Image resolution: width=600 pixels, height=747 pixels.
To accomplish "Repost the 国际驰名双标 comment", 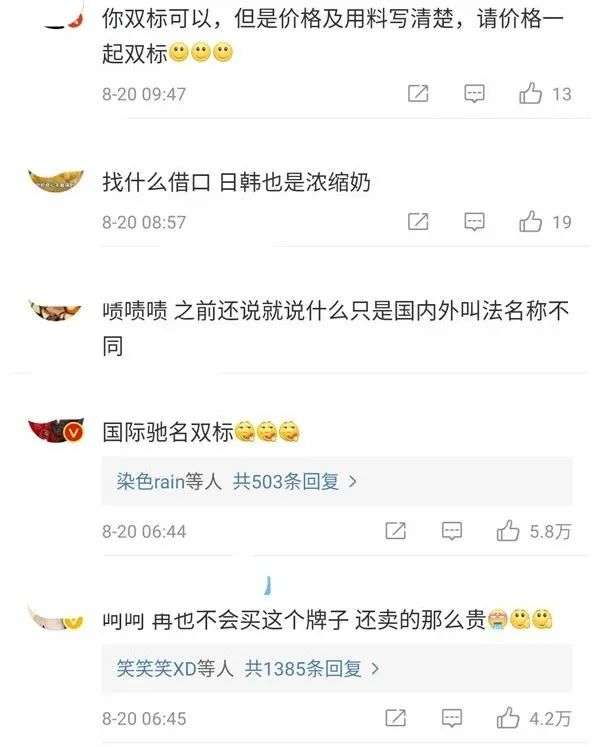I will (396, 531).
